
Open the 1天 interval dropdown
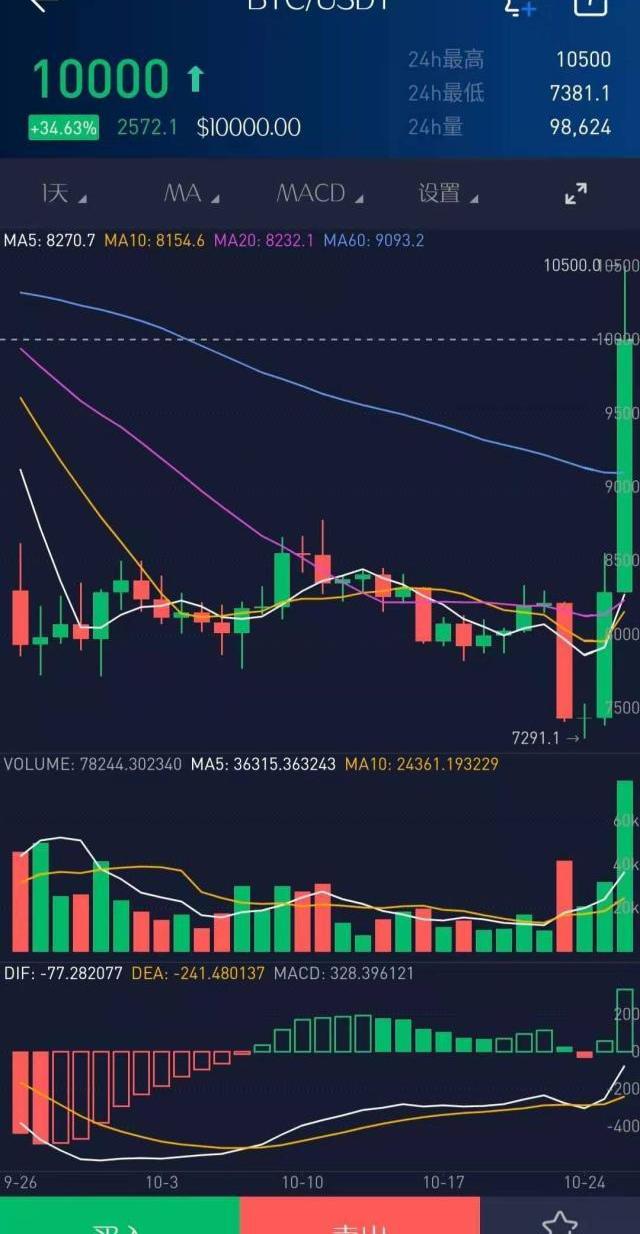pyautogui.click(x=62, y=193)
